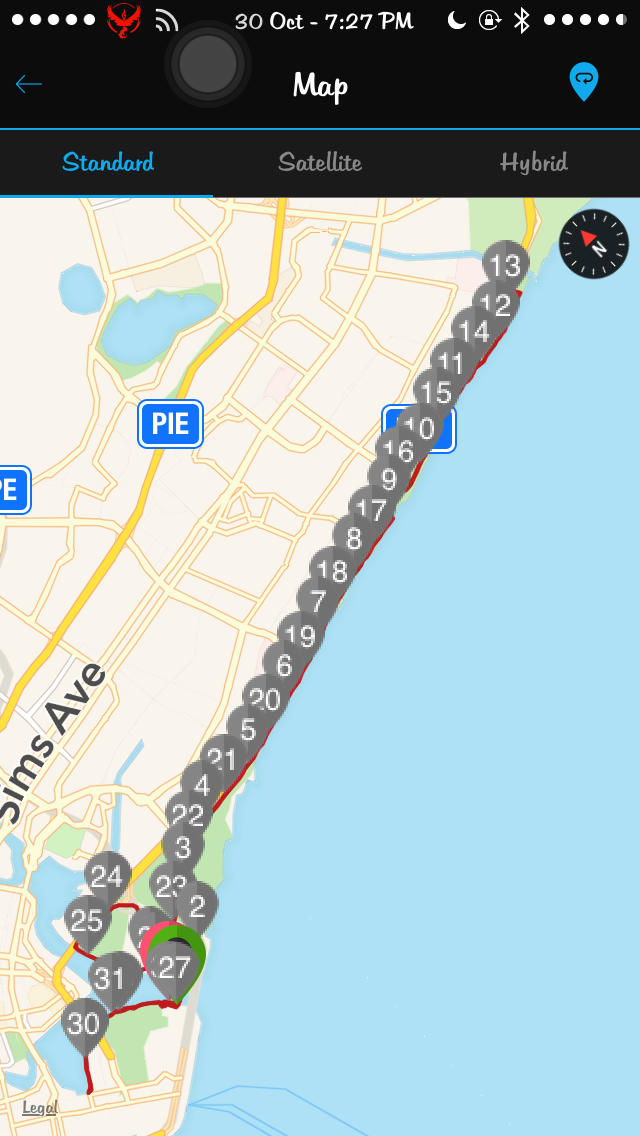Screen dimensions: 640x1136
Task: Switch to the Standard map view
Action: [x=108, y=162]
